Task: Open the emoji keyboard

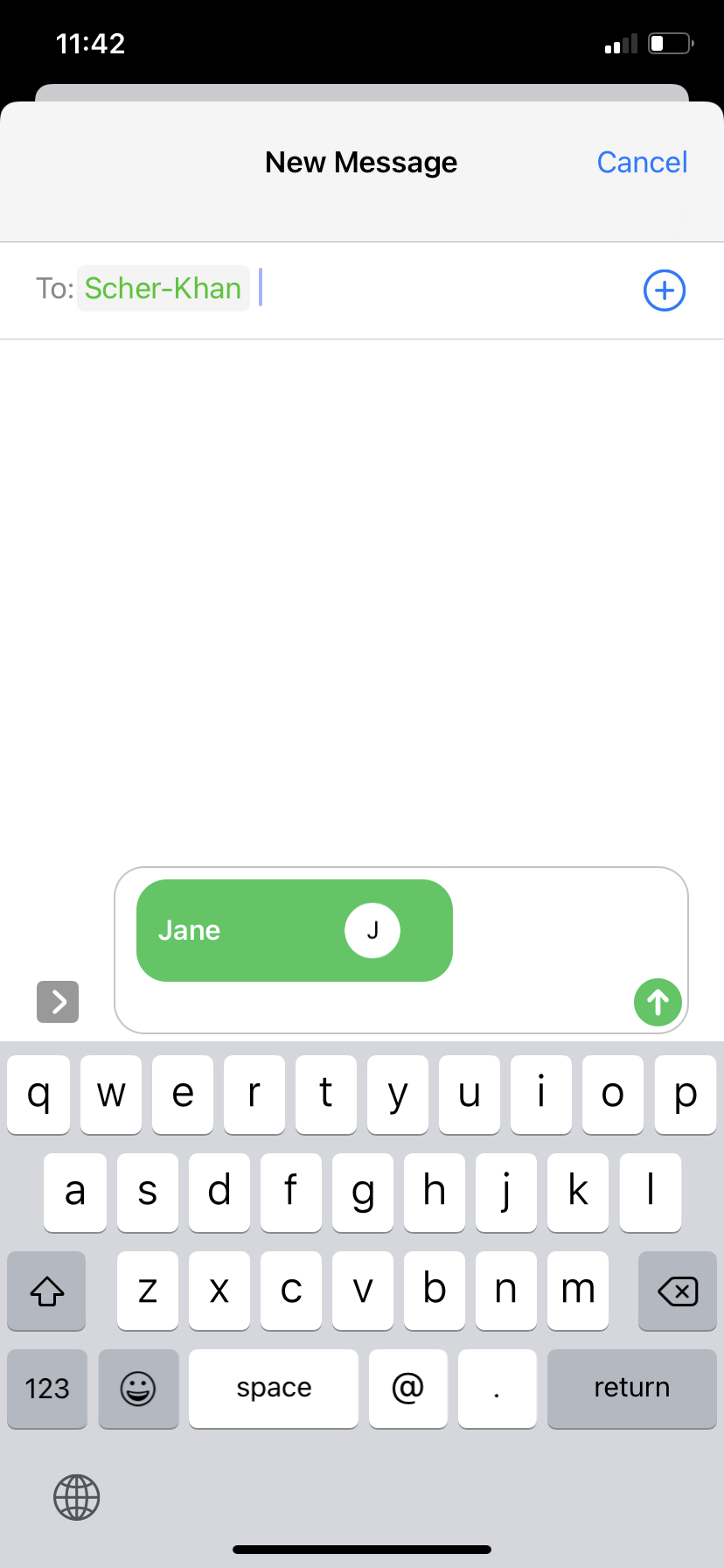Action: (x=138, y=1389)
